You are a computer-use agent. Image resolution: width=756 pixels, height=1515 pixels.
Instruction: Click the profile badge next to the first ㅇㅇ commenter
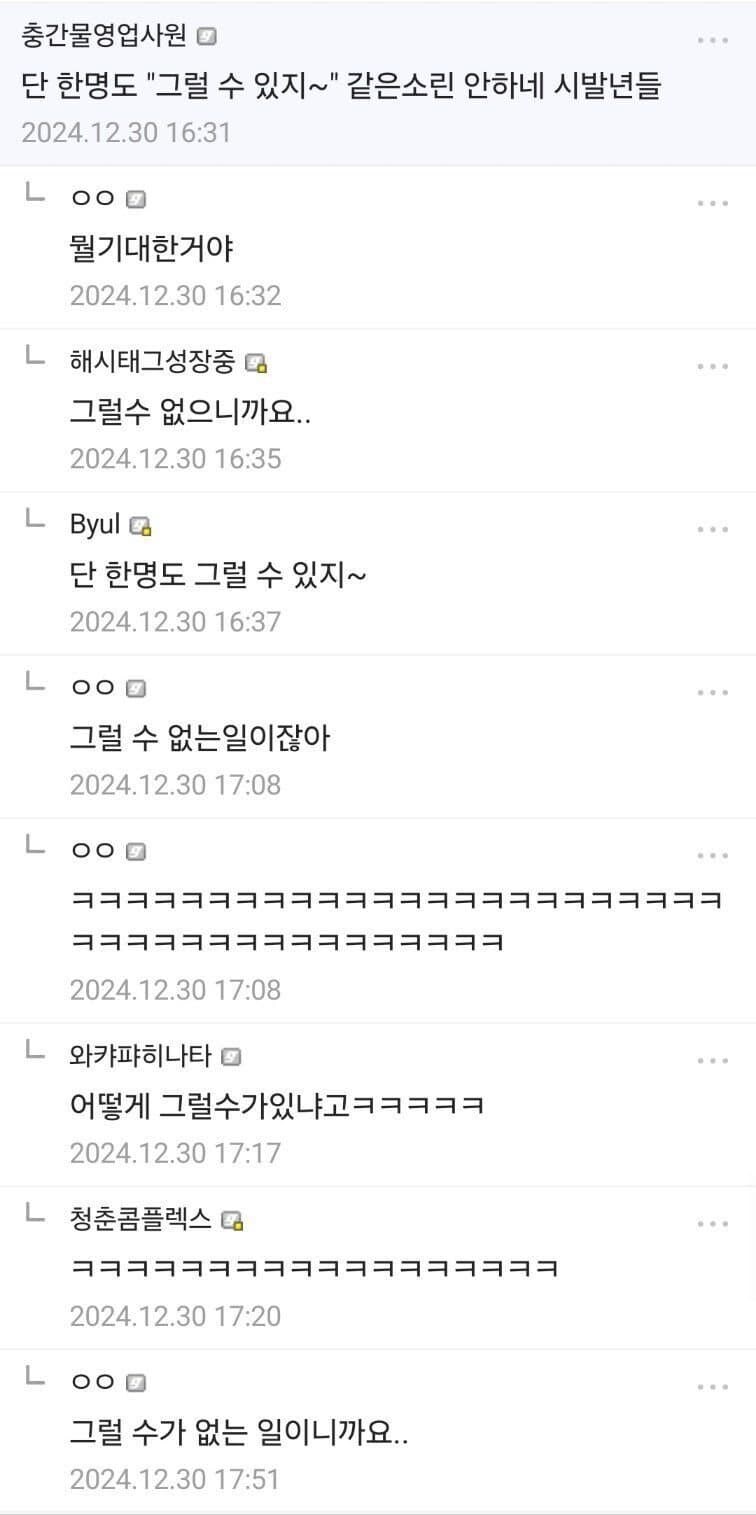point(136,198)
